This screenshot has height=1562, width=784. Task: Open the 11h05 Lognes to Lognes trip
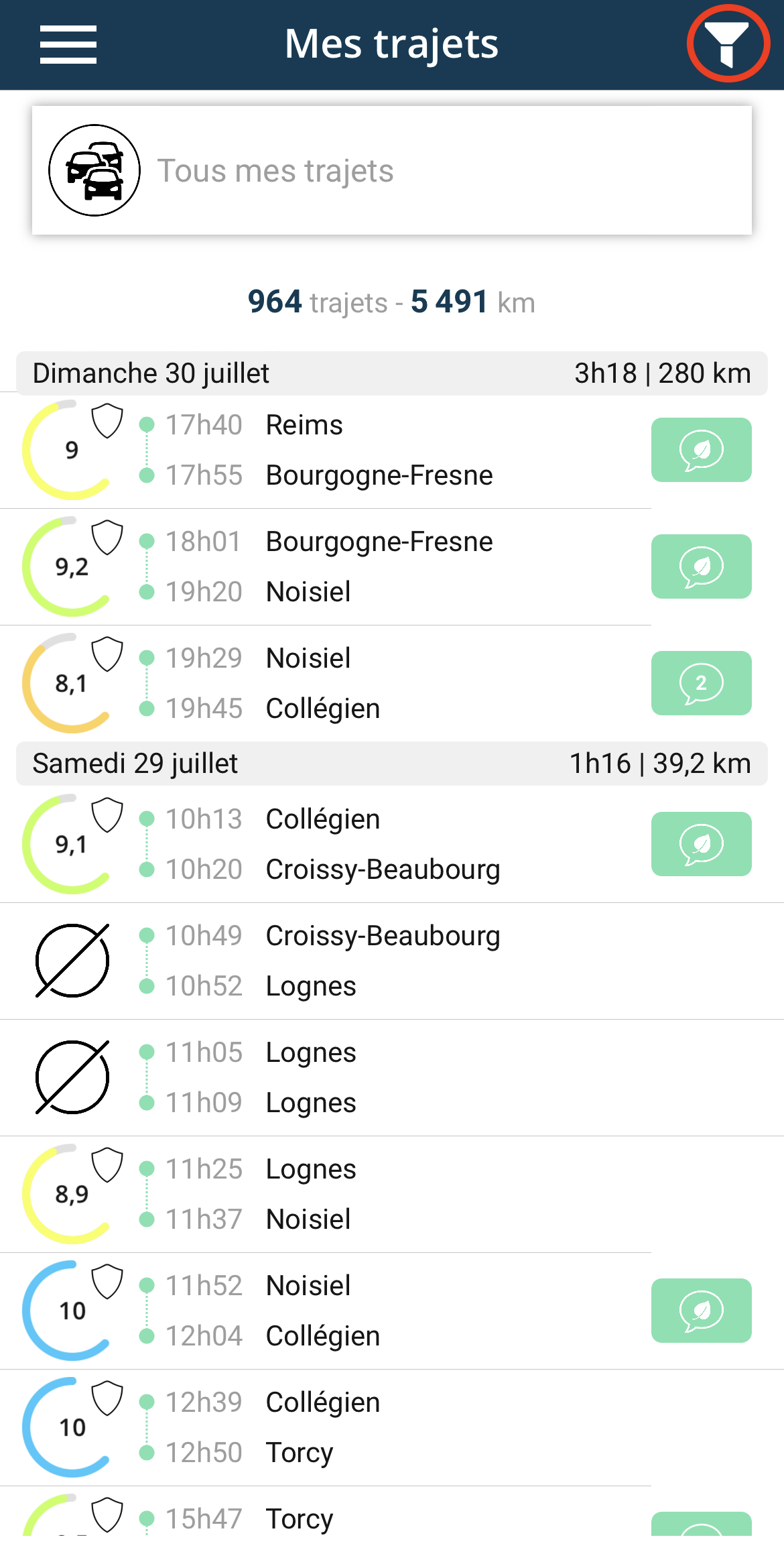coord(392,1078)
